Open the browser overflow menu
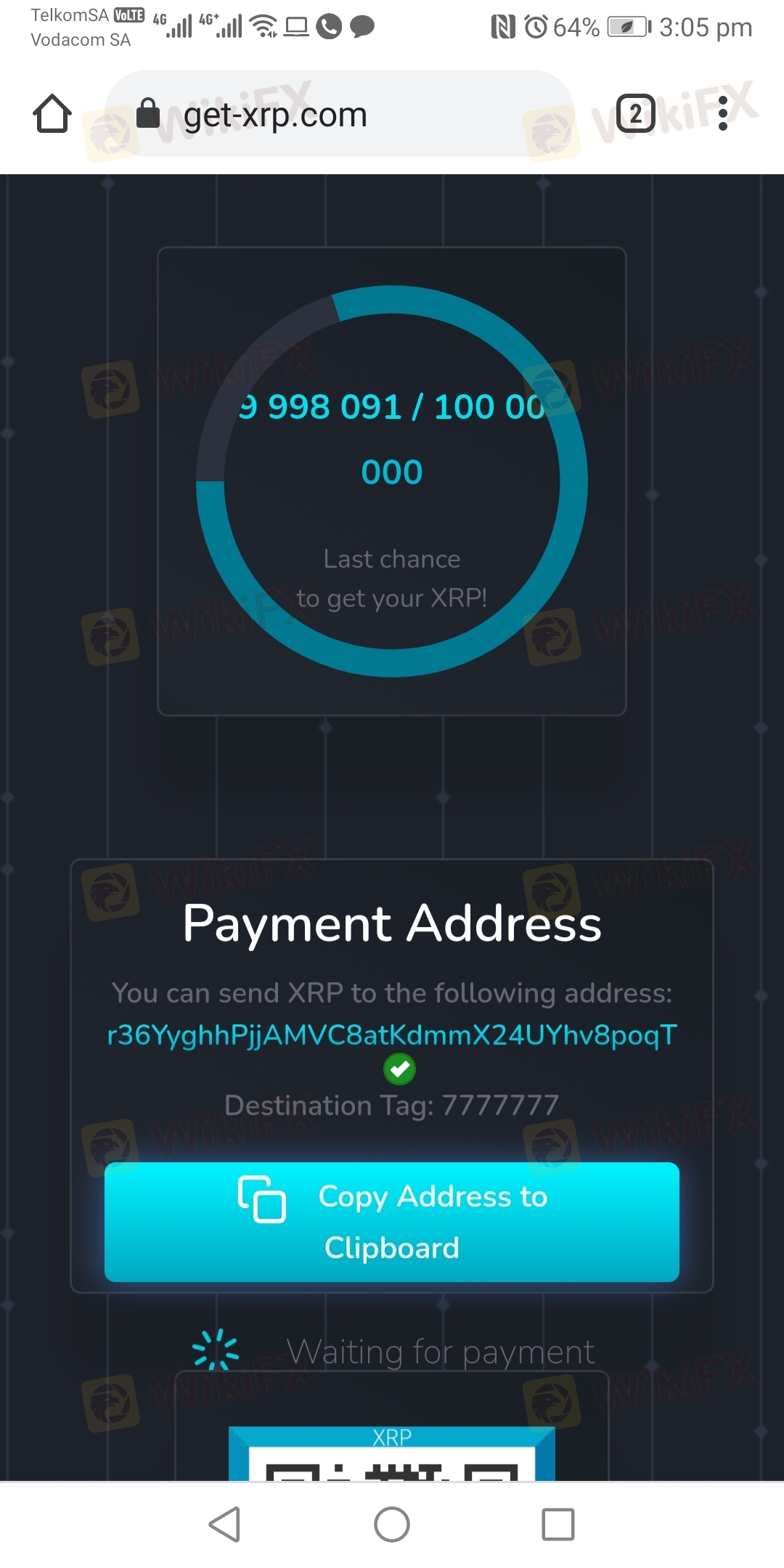Image resolution: width=784 pixels, height=1568 pixels. click(722, 114)
